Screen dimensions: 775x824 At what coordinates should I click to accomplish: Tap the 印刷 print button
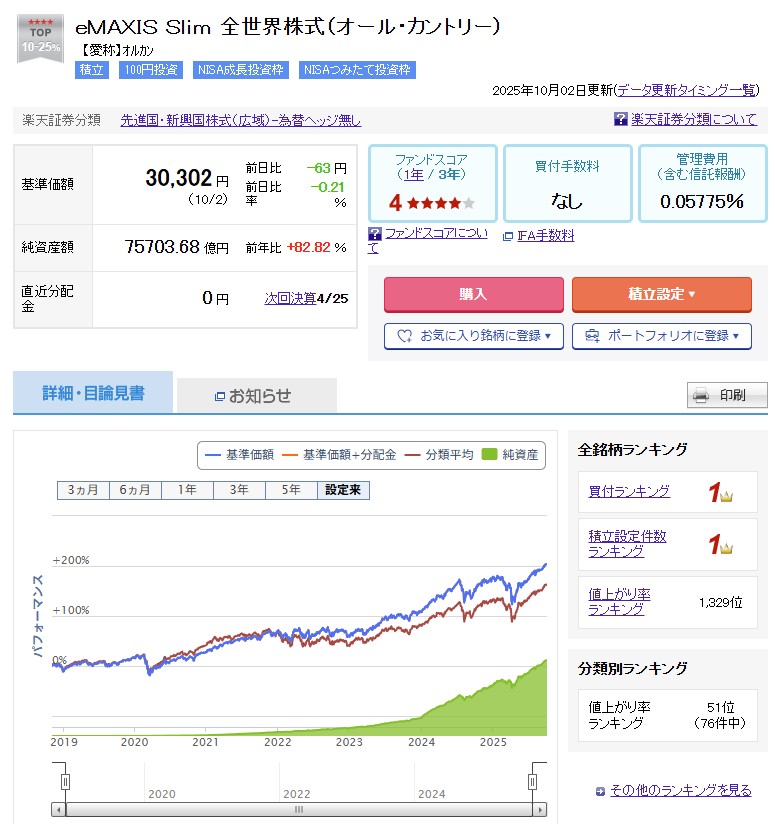pyautogui.click(x=727, y=395)
